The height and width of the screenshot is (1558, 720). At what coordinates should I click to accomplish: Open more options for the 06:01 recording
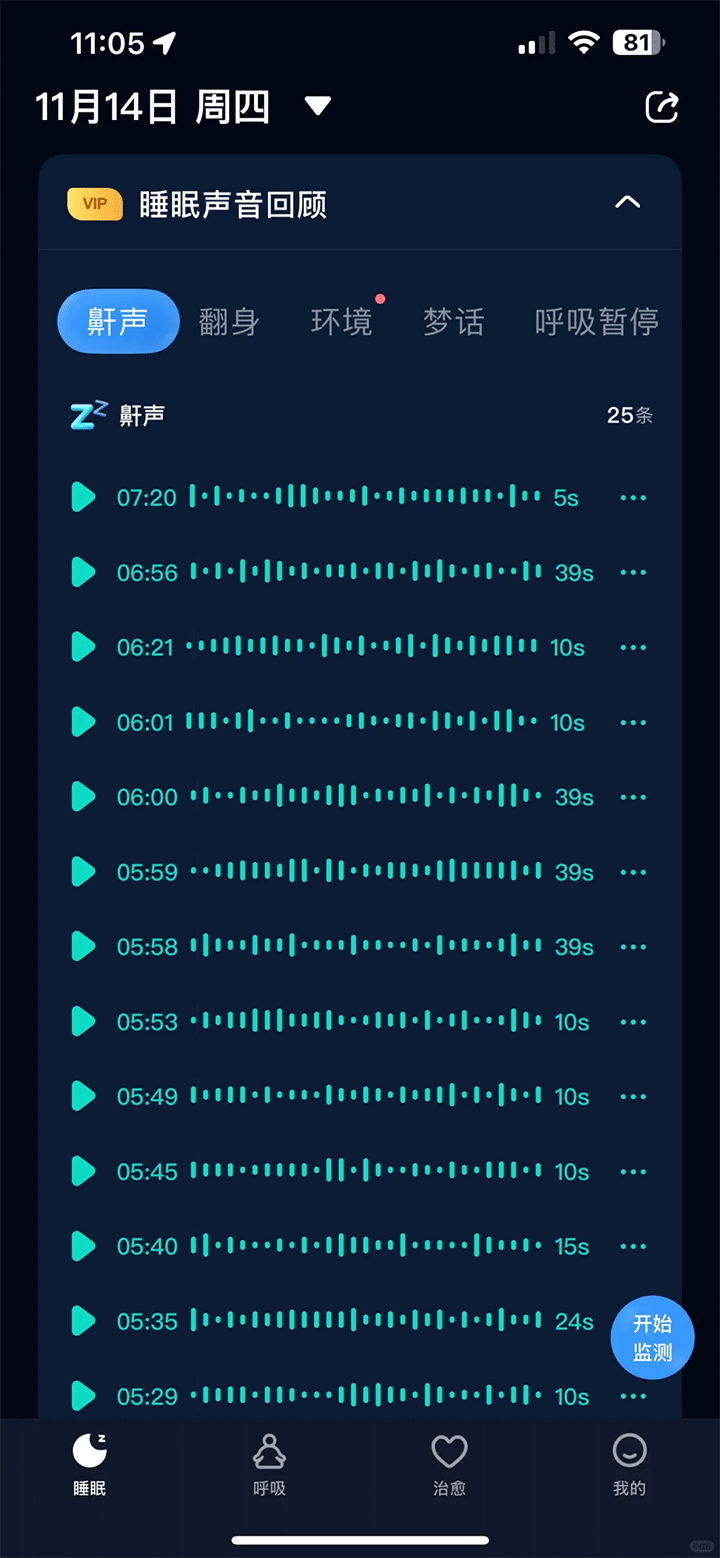633,722
